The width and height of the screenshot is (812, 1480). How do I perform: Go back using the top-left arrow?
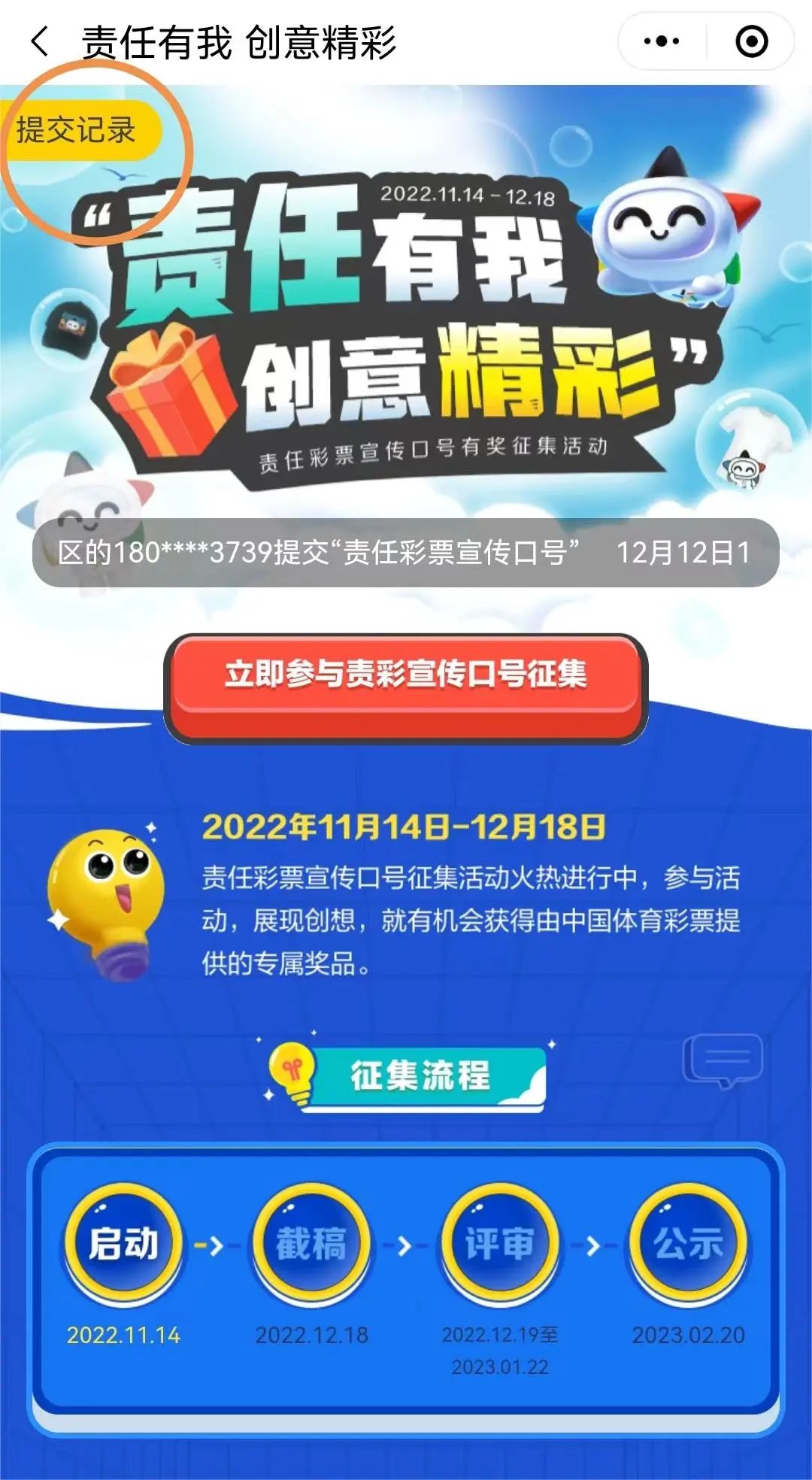click(x=40, y=41)
